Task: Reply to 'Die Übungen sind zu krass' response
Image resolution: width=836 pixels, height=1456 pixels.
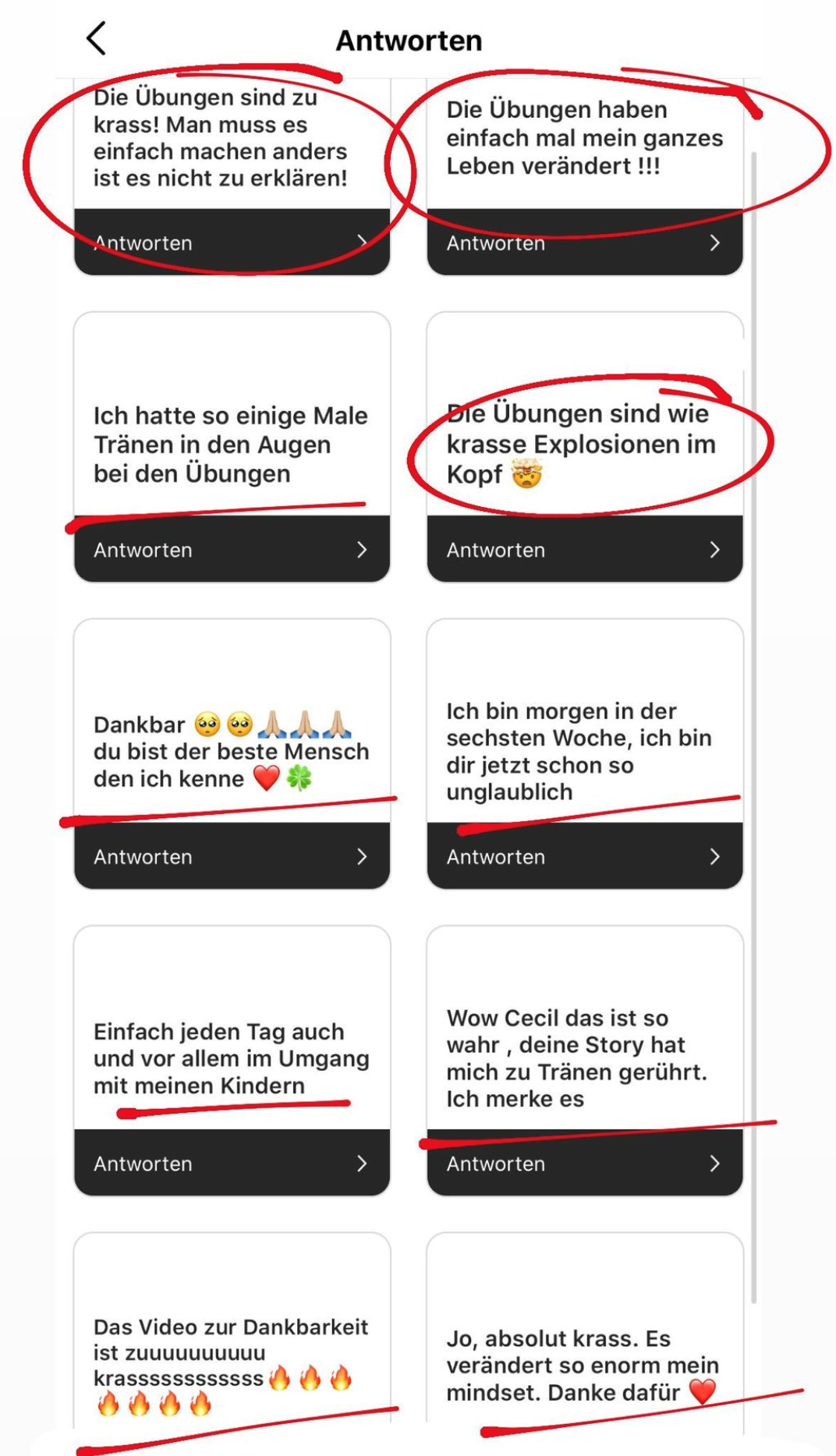Action: [x=232, y=243]
